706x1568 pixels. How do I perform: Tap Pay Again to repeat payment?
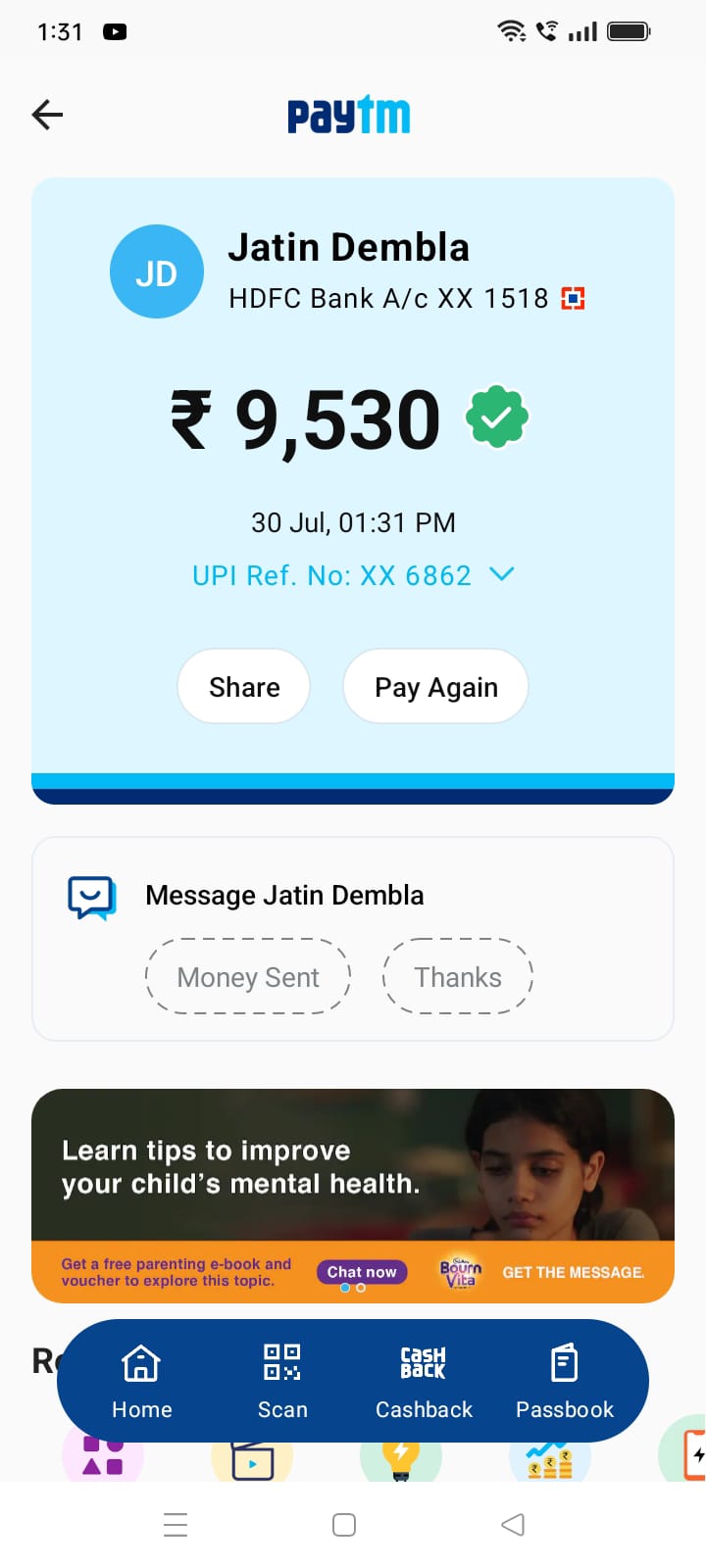click(x=436, y=687)
